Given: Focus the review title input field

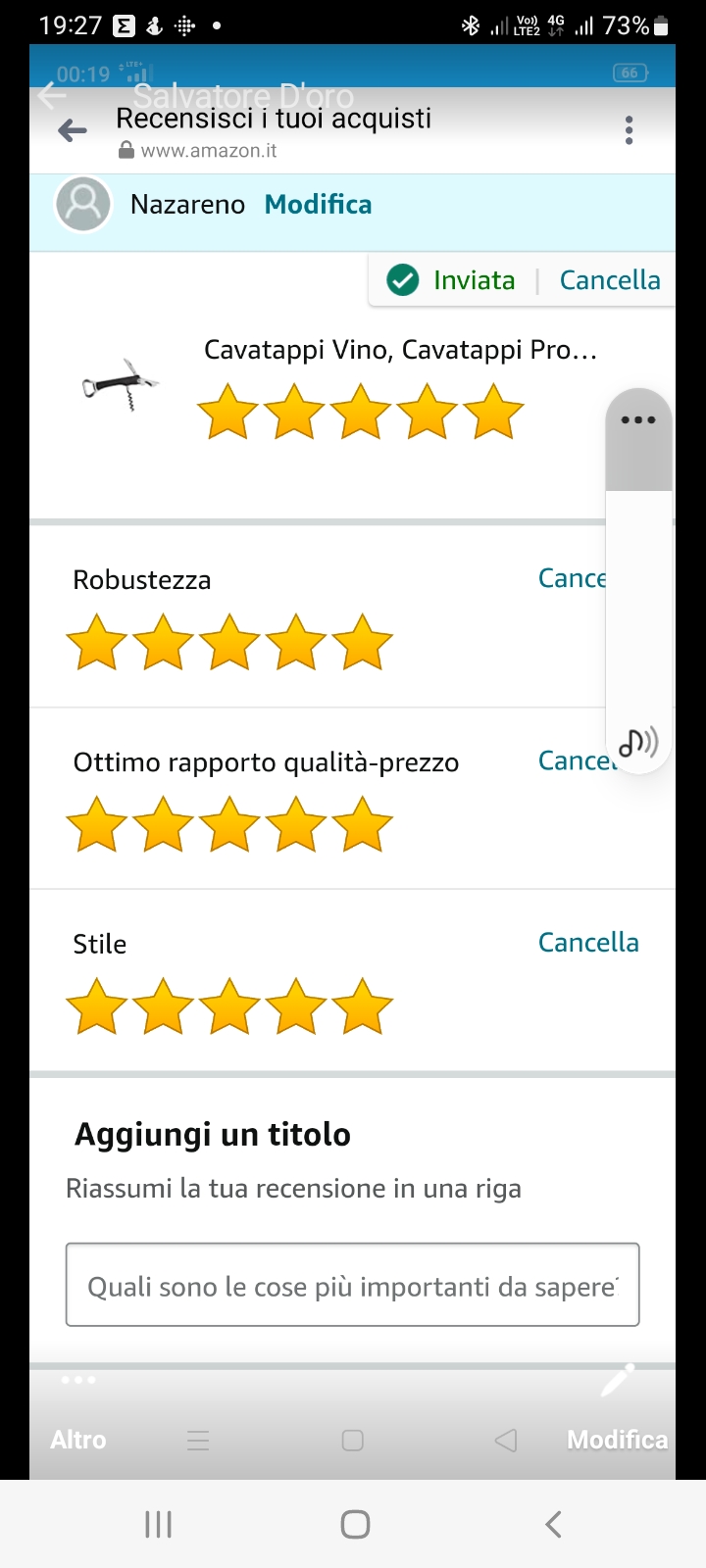Looking at the screenshot, I should (x=352, y=1285).
